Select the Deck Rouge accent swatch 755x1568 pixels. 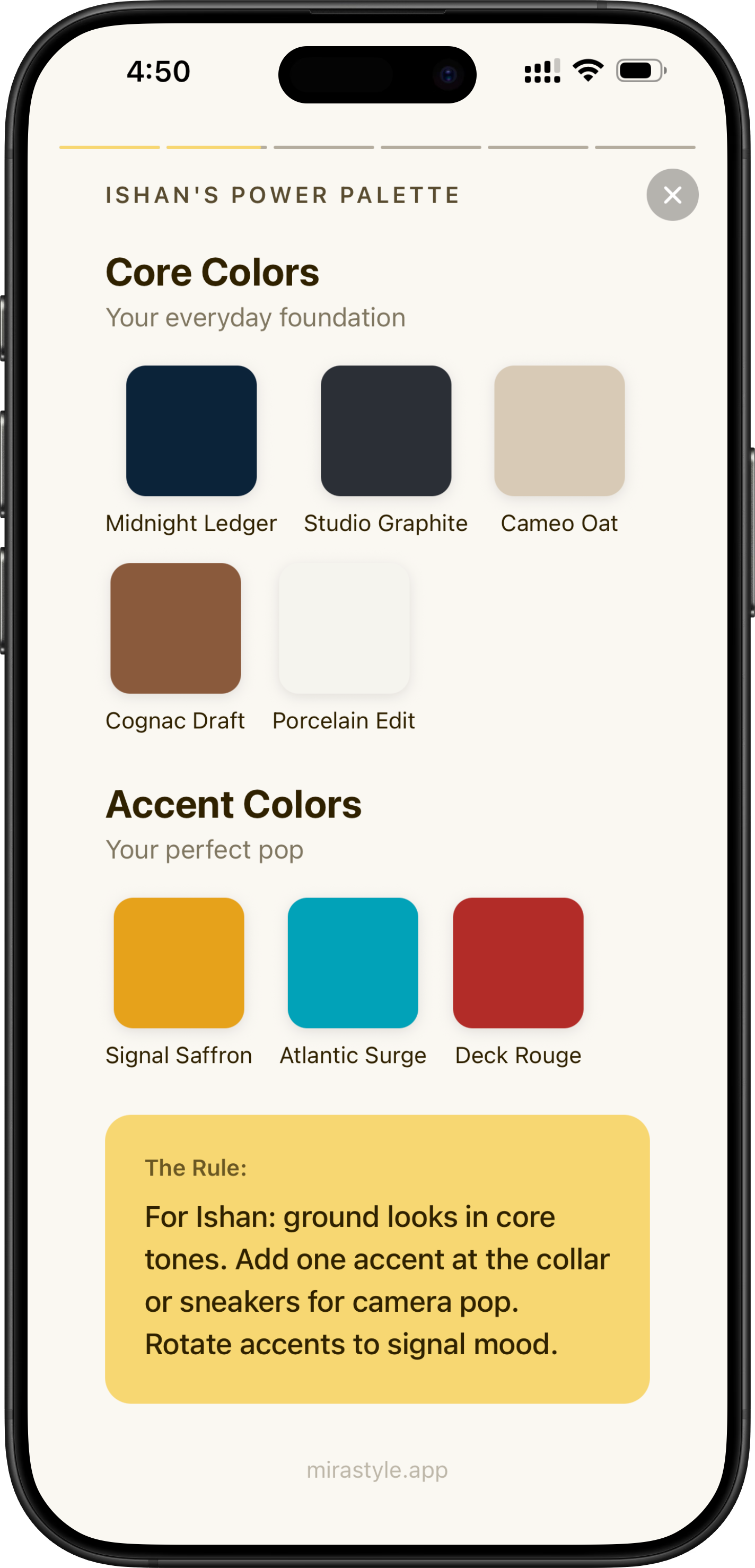517,963
